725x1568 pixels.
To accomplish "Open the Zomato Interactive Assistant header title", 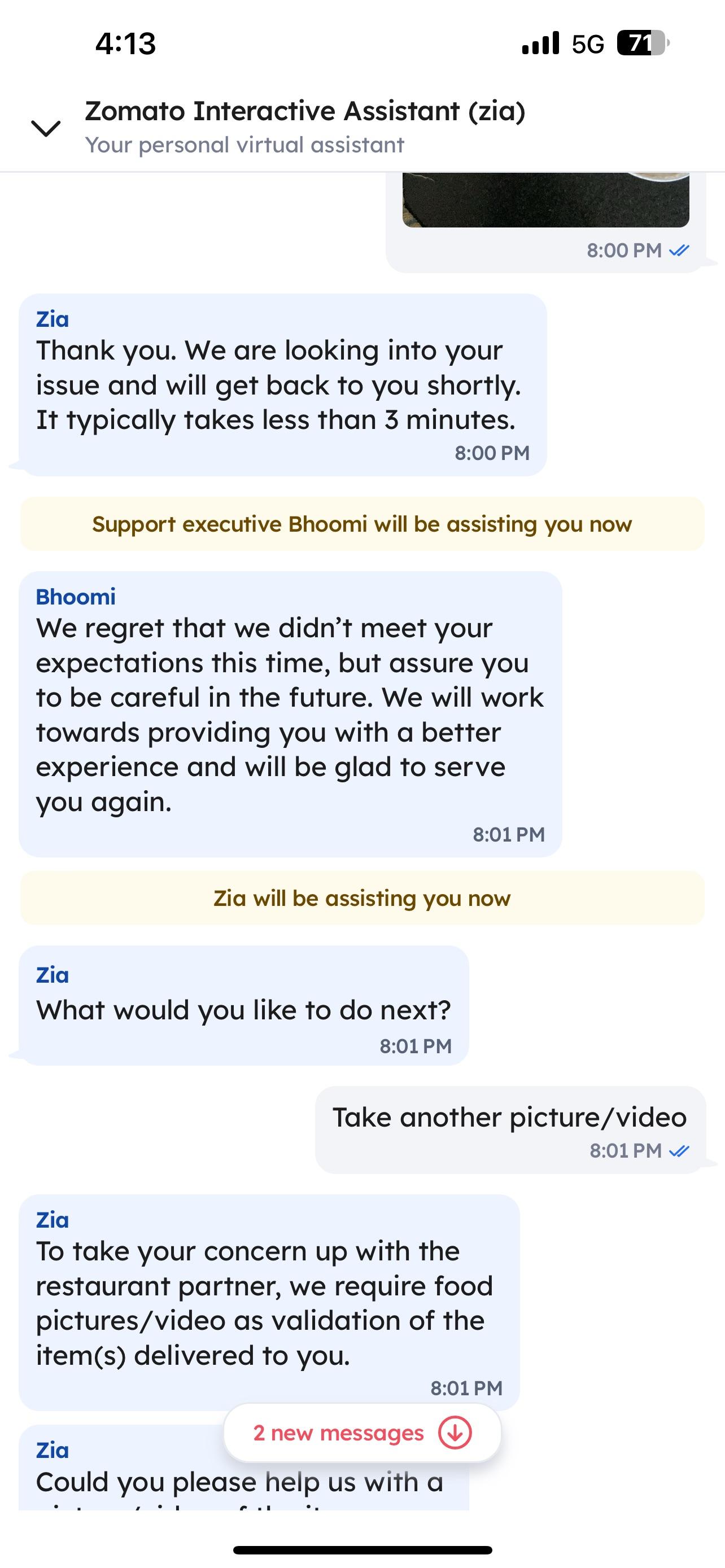I will point(304,110).
